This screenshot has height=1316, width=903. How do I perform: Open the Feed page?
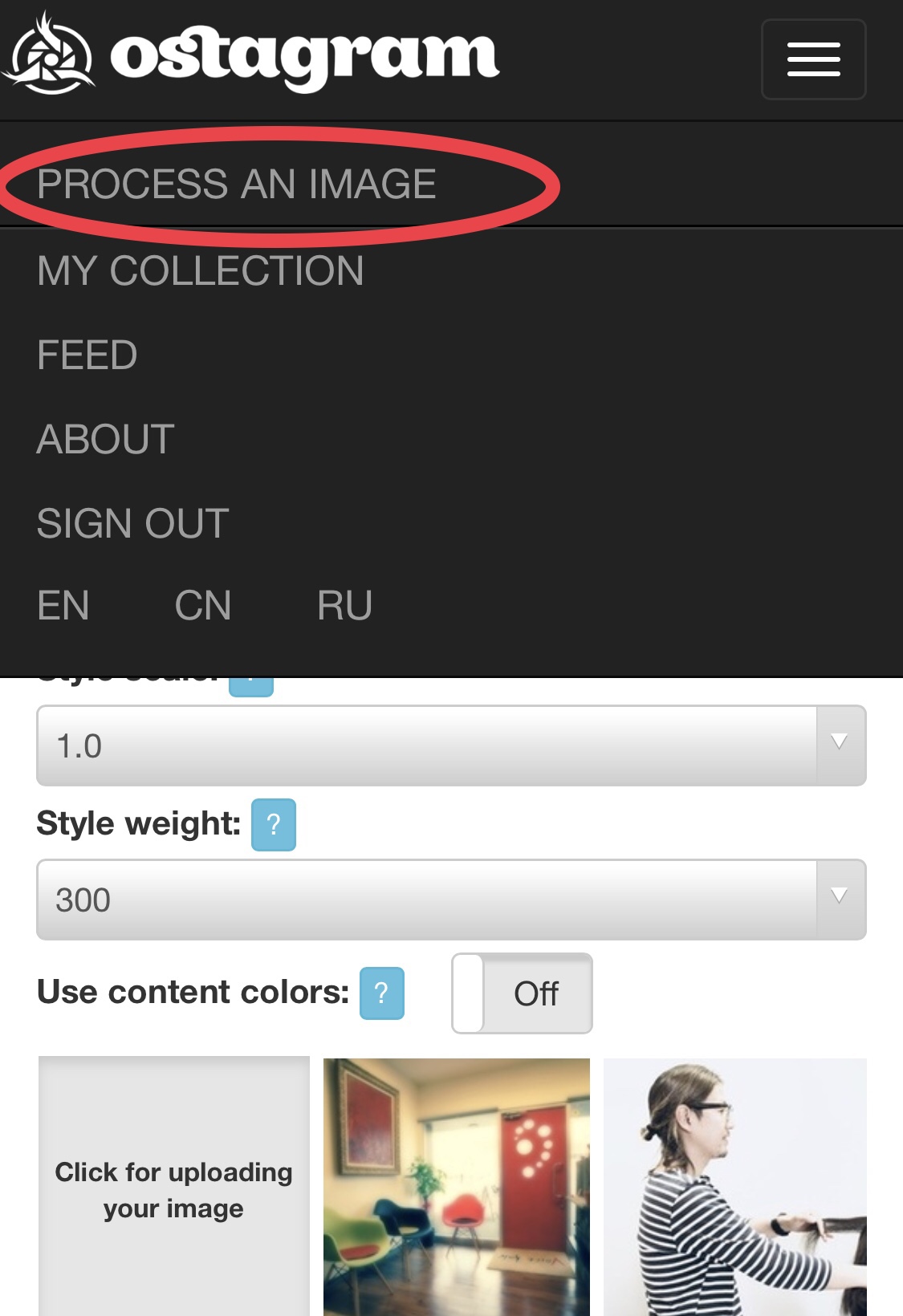pos(87,355)
